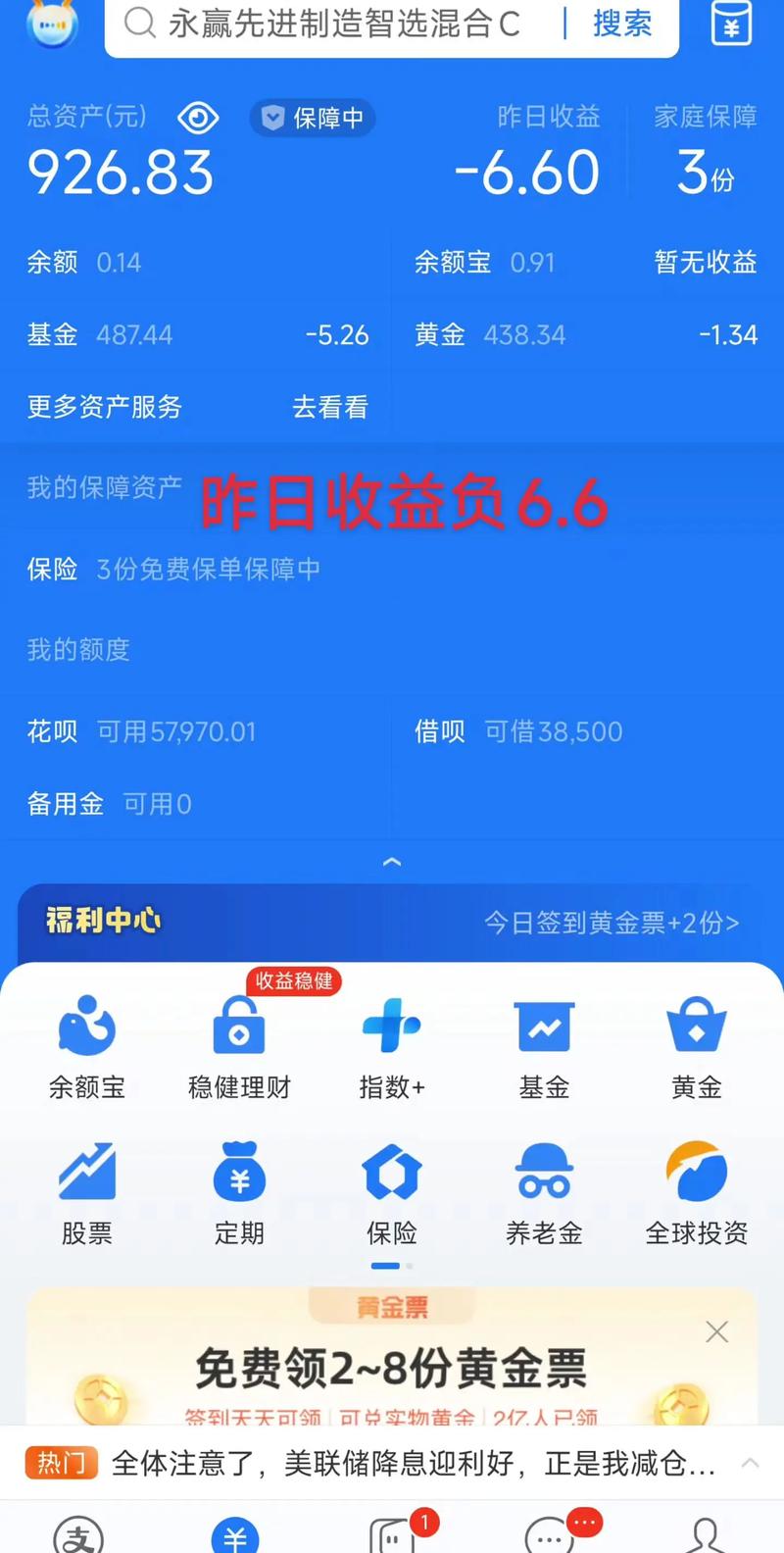Dismiss the 黄金票 banner with the X
Viewport: 784px width, 1553px height.
pyautogui.click(x=716, y=1331)
